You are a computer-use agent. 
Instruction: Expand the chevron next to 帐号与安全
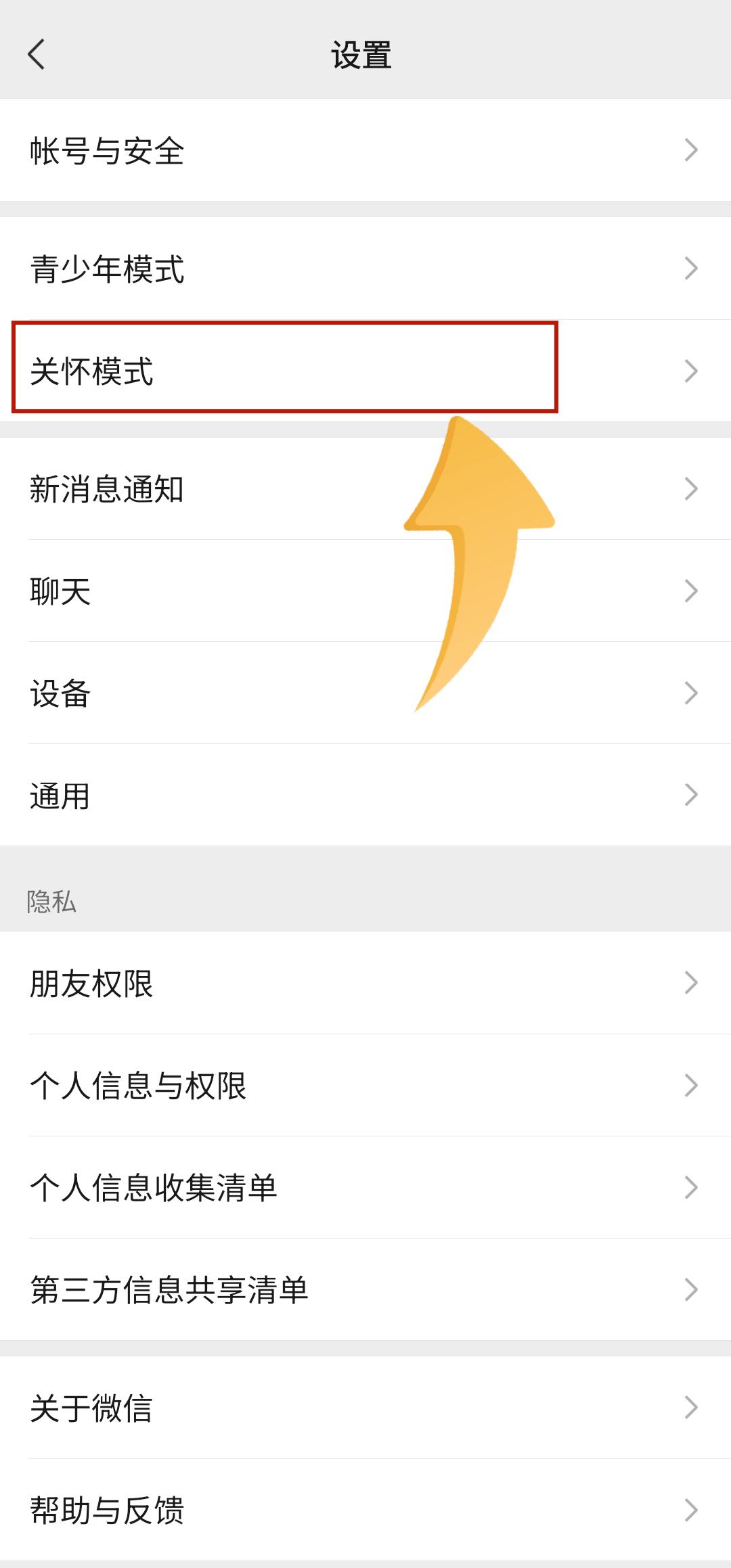(x=690, y=152)
